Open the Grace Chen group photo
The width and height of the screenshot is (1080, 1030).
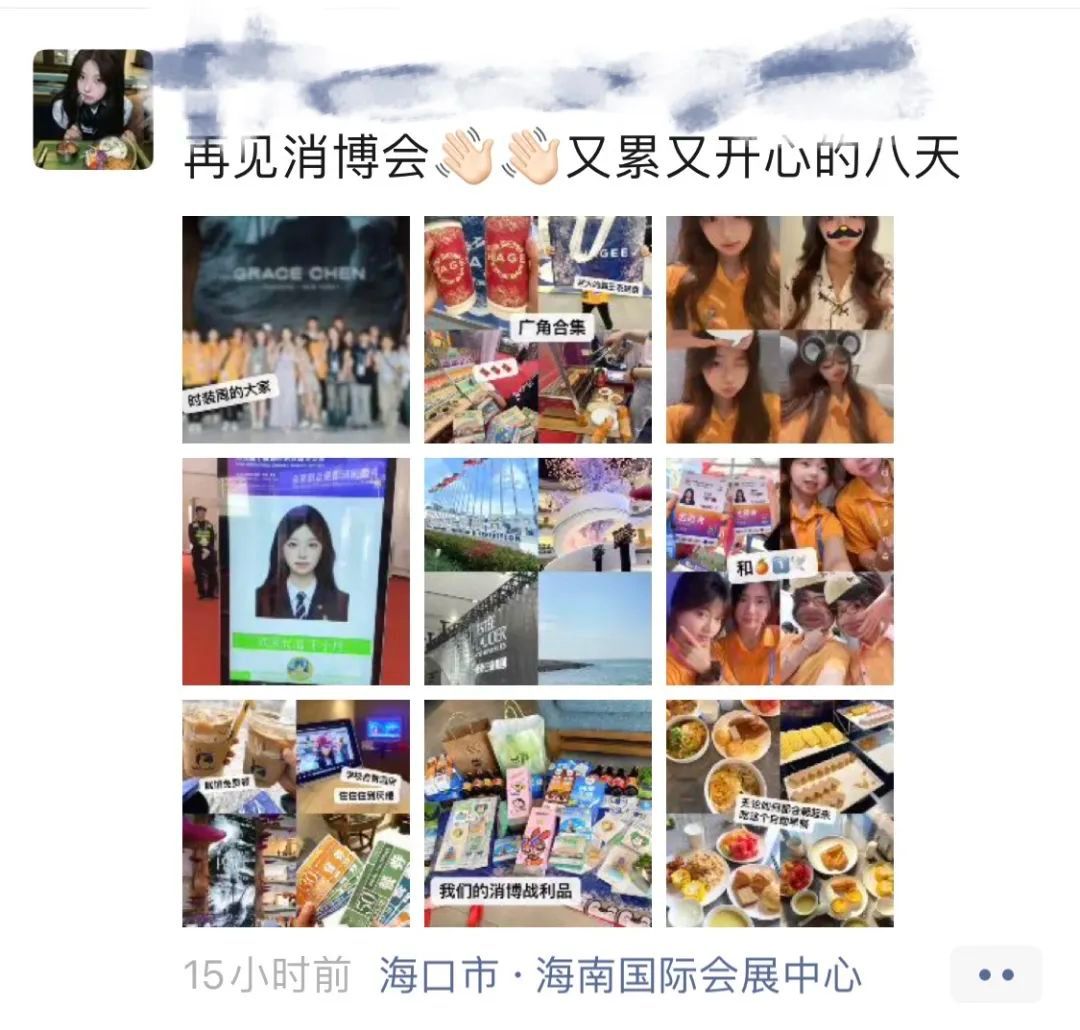pos(296,329)
